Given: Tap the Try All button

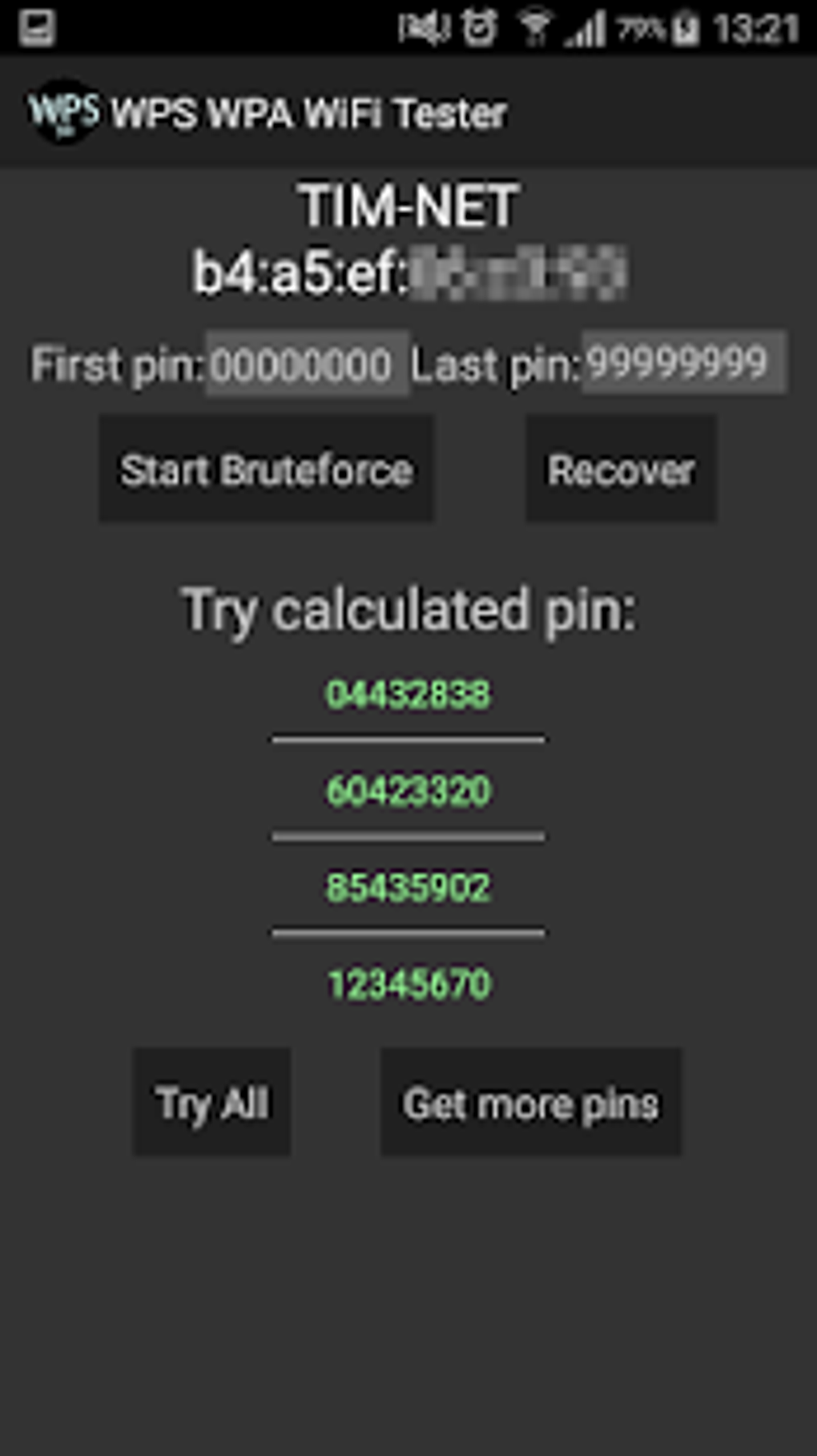Looking at the screenshot, I should (x=212, y=1103).
